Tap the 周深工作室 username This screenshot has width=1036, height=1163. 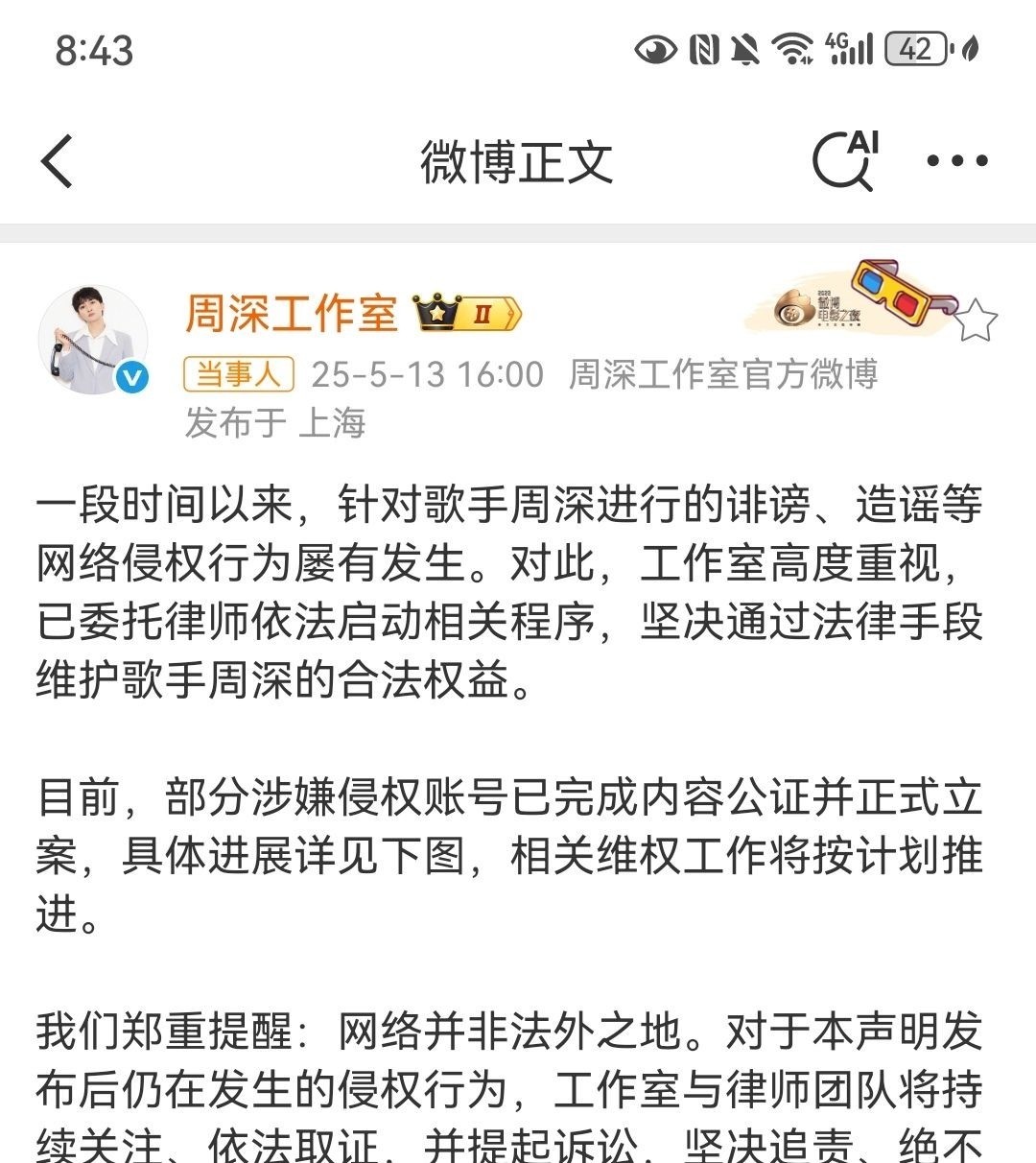pos(291,313)
